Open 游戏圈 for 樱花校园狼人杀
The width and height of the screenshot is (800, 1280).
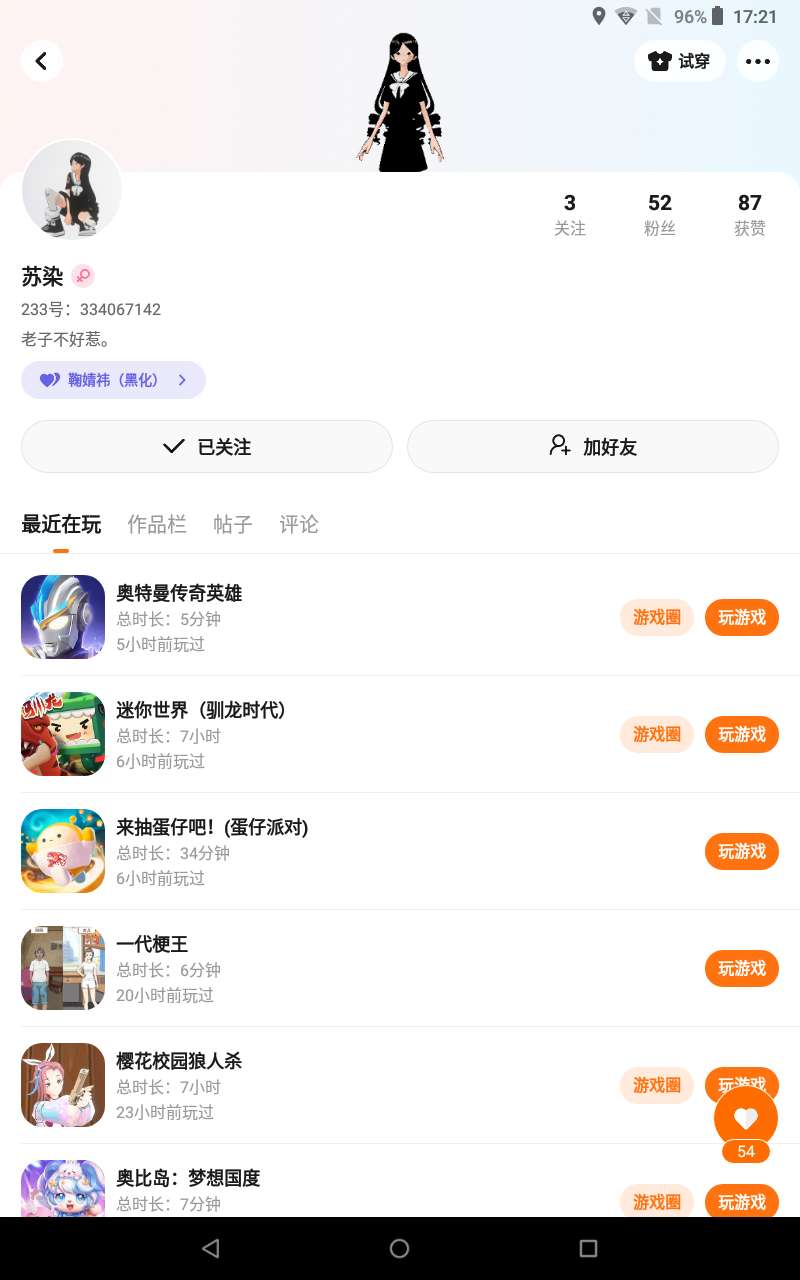click(x=657, y=1085)
